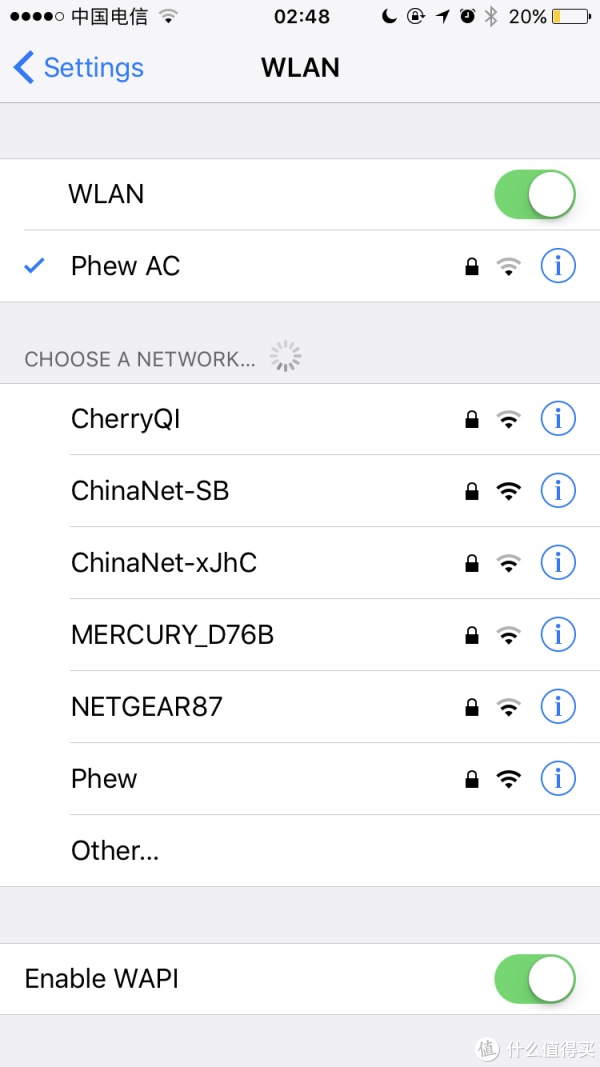The width and height of the screenshot is (600, 1067).
Task: Join the CherryQI network
Action: click(126, 419)
